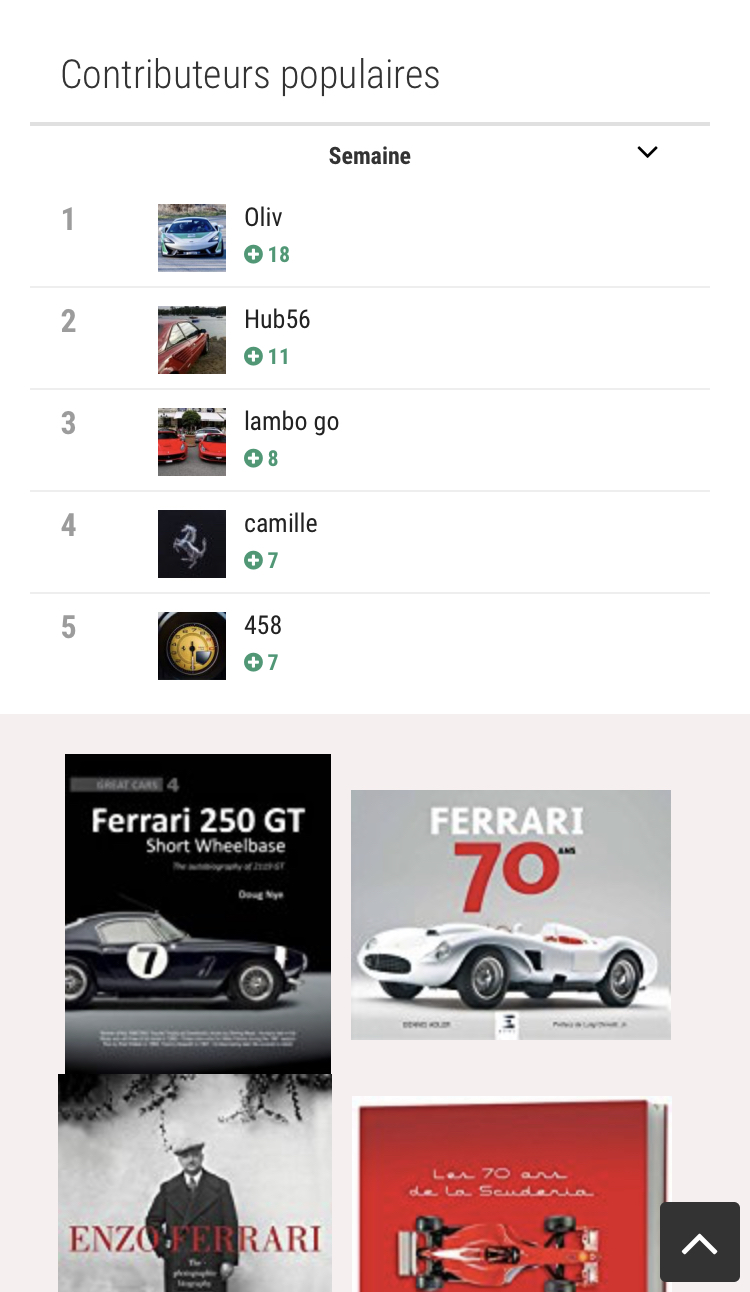
Task: Tap the back-to-top arrow button
Action: click(x=699, y=1242)
